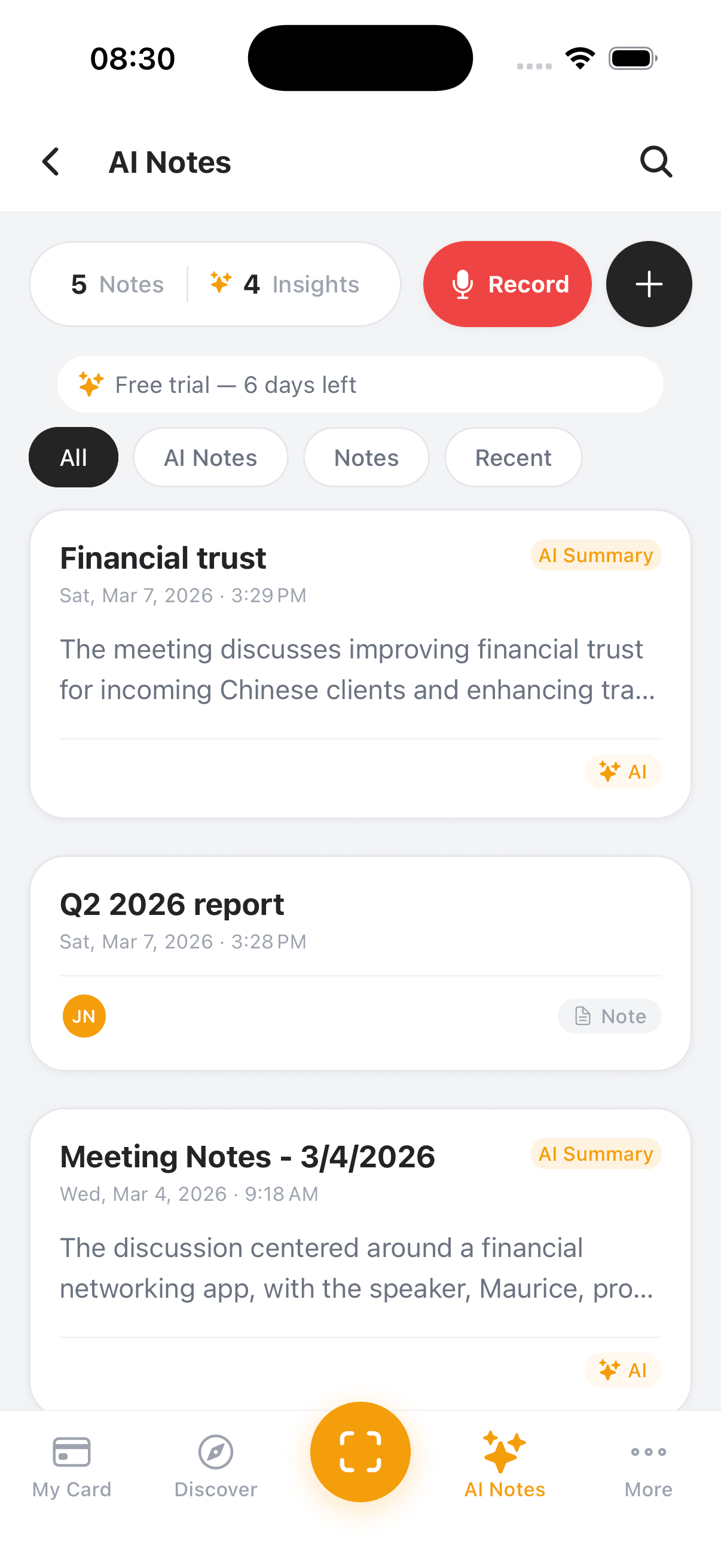Open the search icon

(x=656, y=162)
